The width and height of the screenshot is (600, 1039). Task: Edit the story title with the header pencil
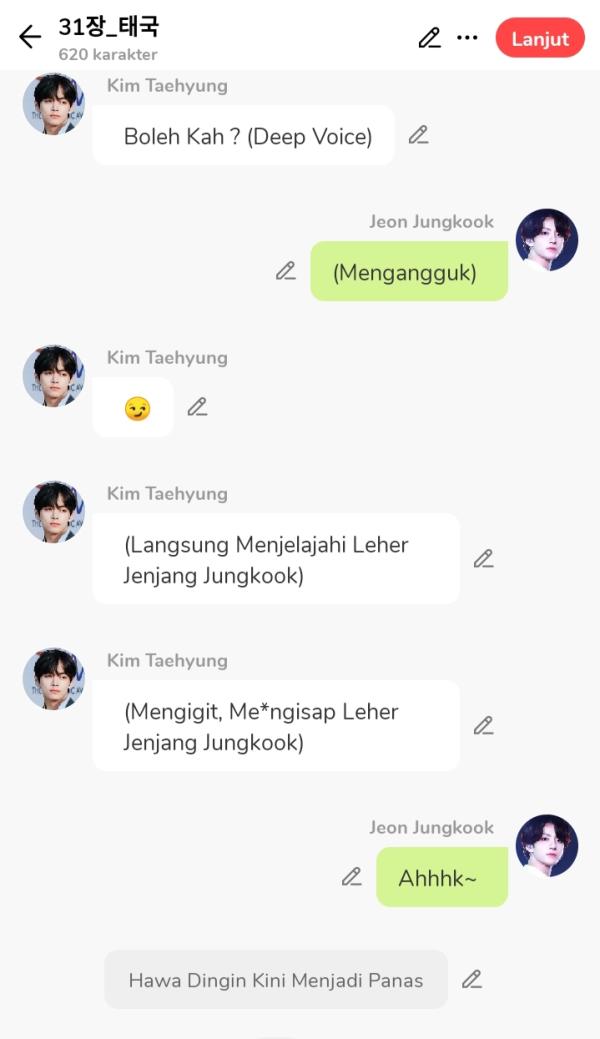tap(429, 38)
